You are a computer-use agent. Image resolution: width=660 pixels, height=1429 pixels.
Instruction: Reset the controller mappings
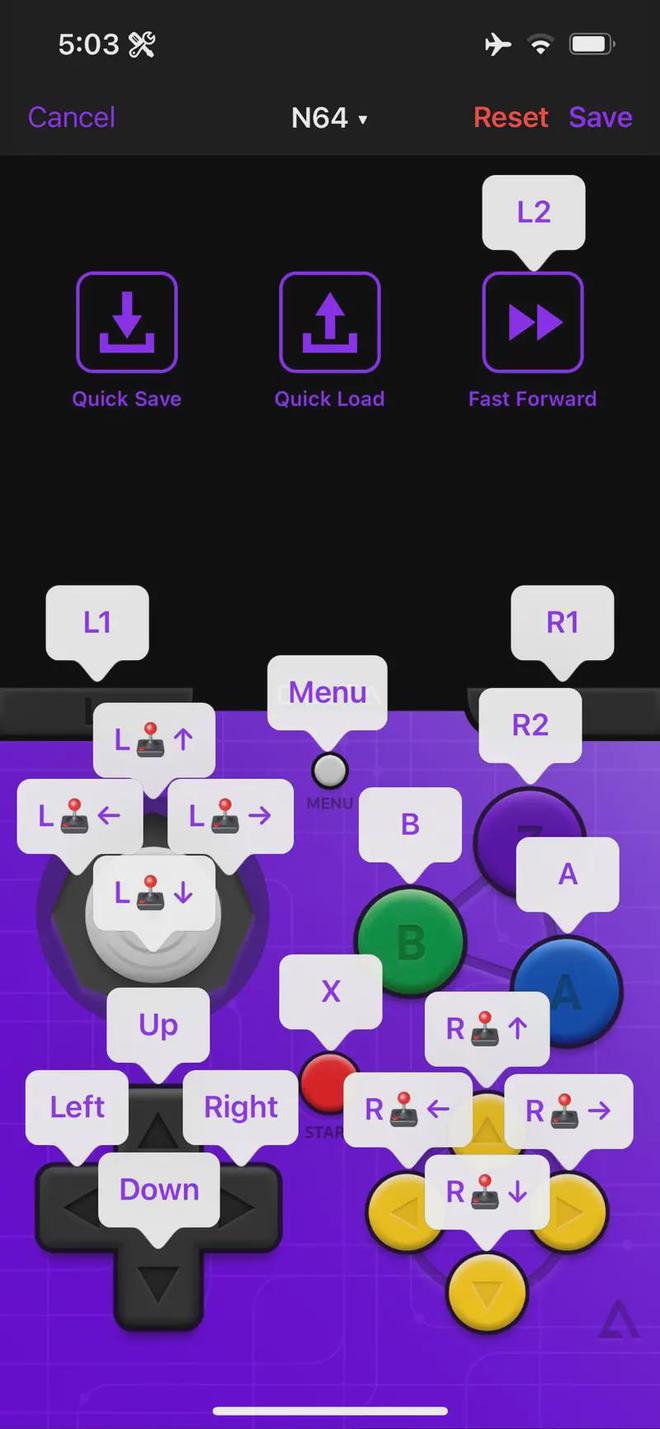point(510,117)
